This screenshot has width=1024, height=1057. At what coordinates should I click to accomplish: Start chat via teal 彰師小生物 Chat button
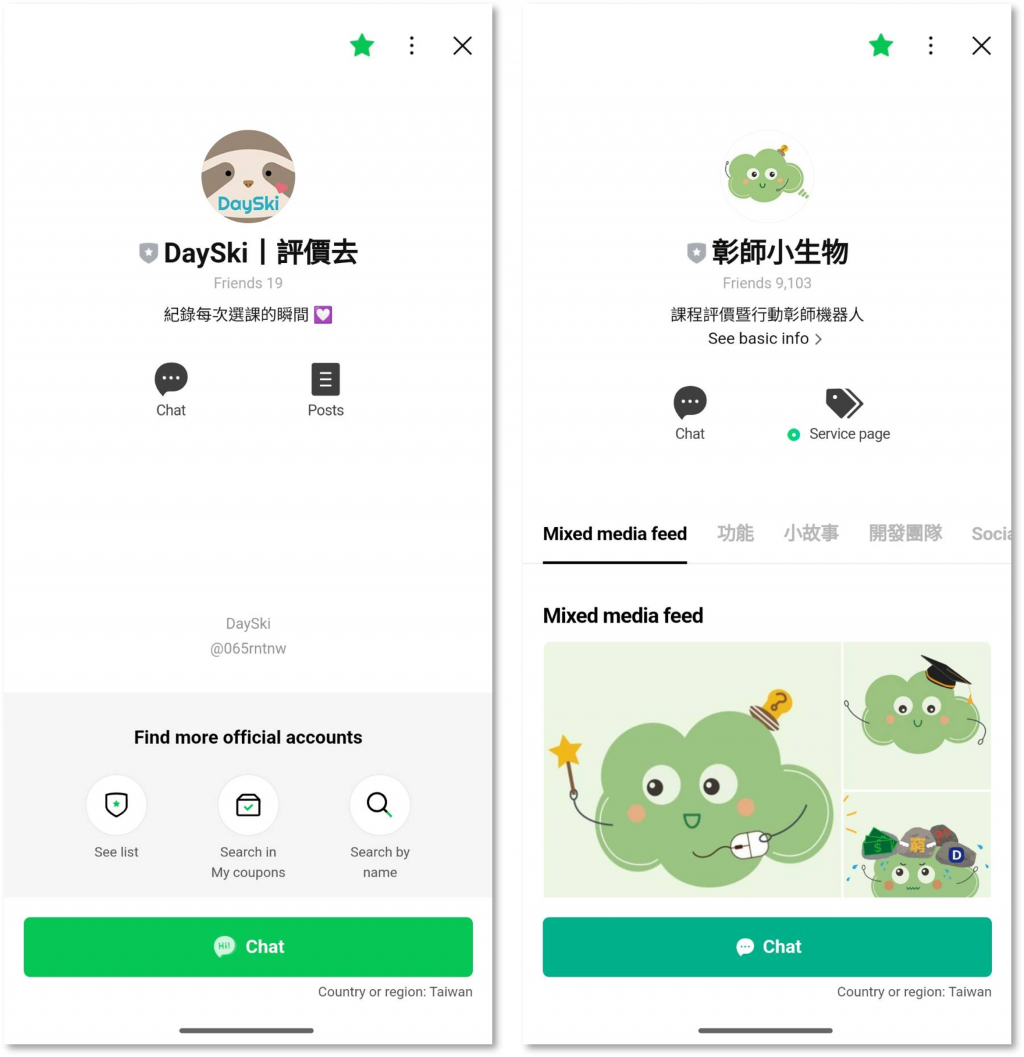point(767,947)
